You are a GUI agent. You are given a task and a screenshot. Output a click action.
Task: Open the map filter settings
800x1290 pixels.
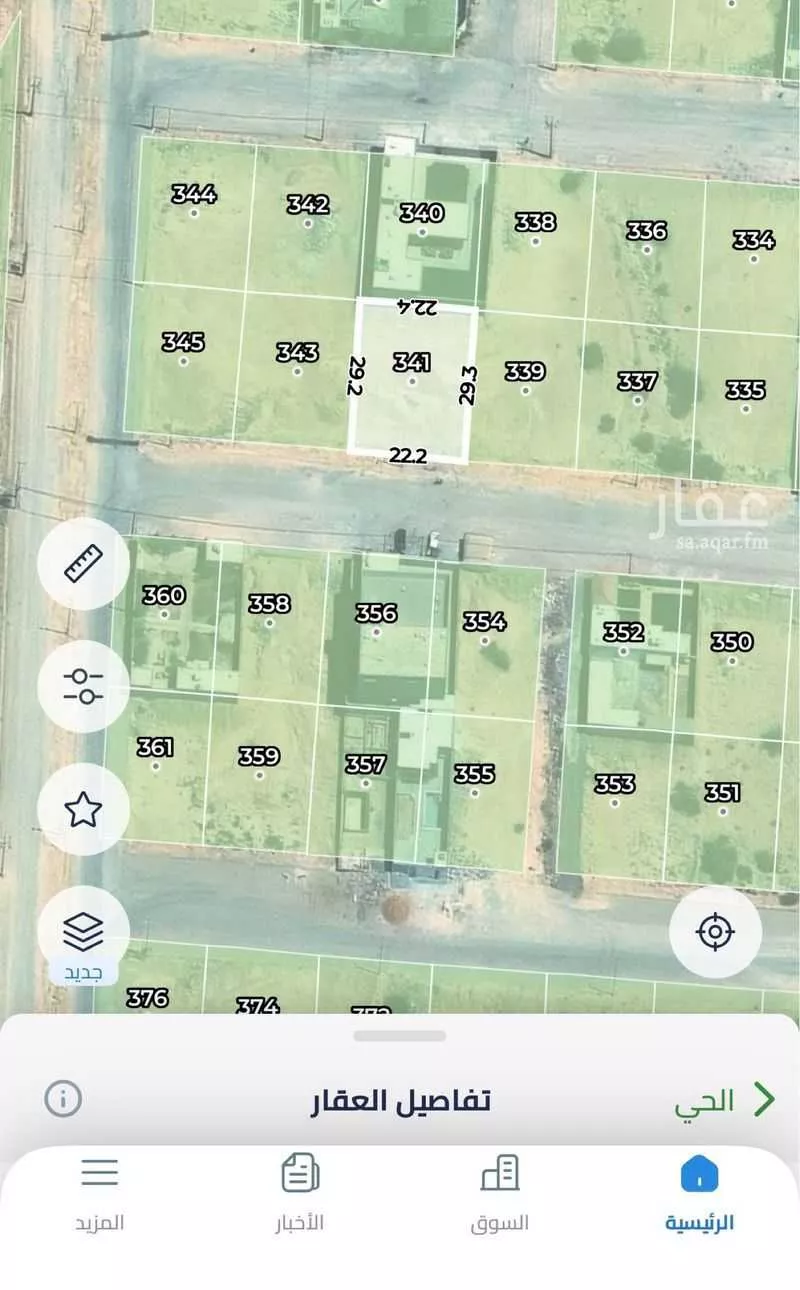(x=83, y=686)
